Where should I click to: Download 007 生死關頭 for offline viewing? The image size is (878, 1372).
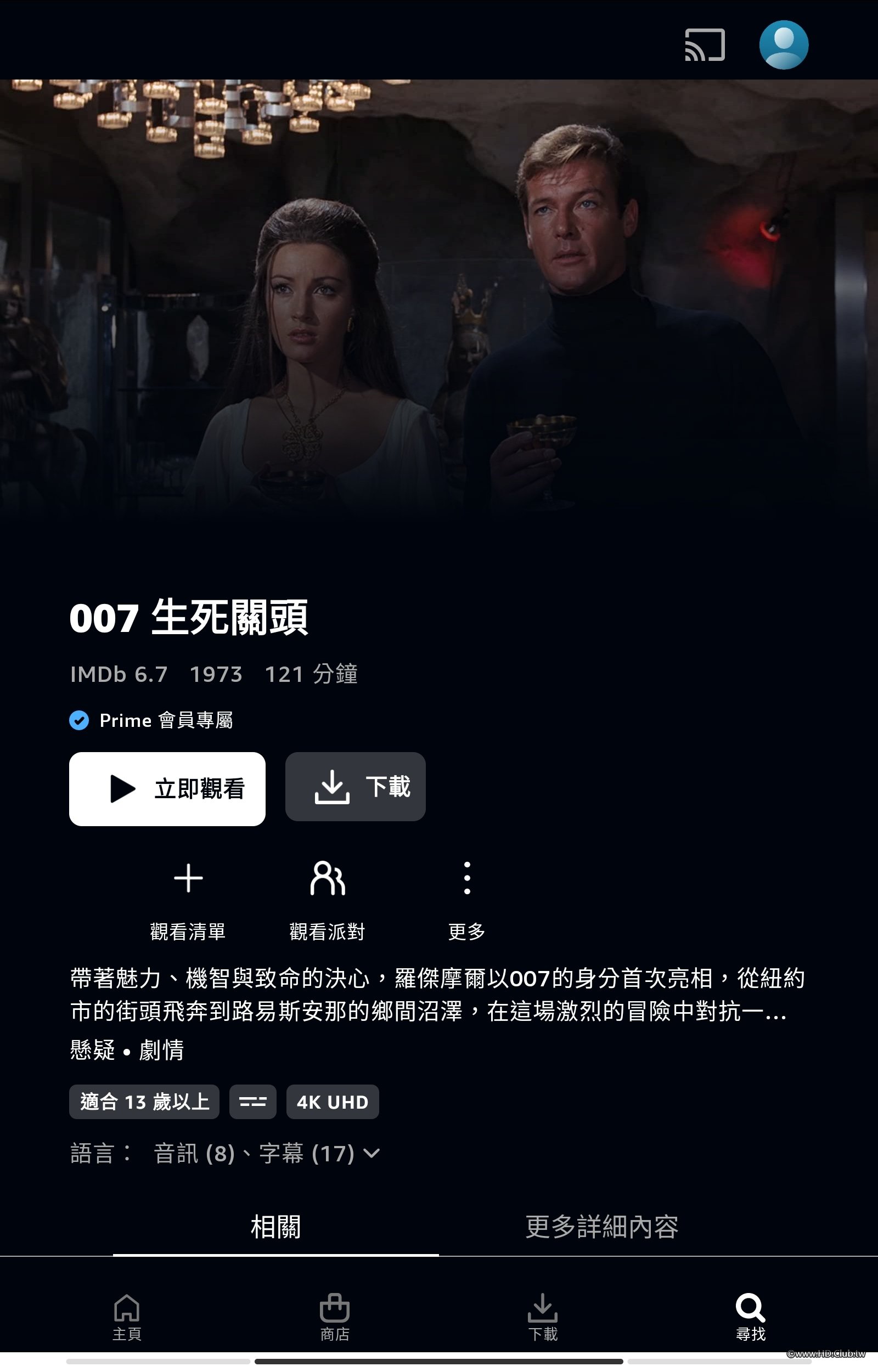click(x=355, y=787)
